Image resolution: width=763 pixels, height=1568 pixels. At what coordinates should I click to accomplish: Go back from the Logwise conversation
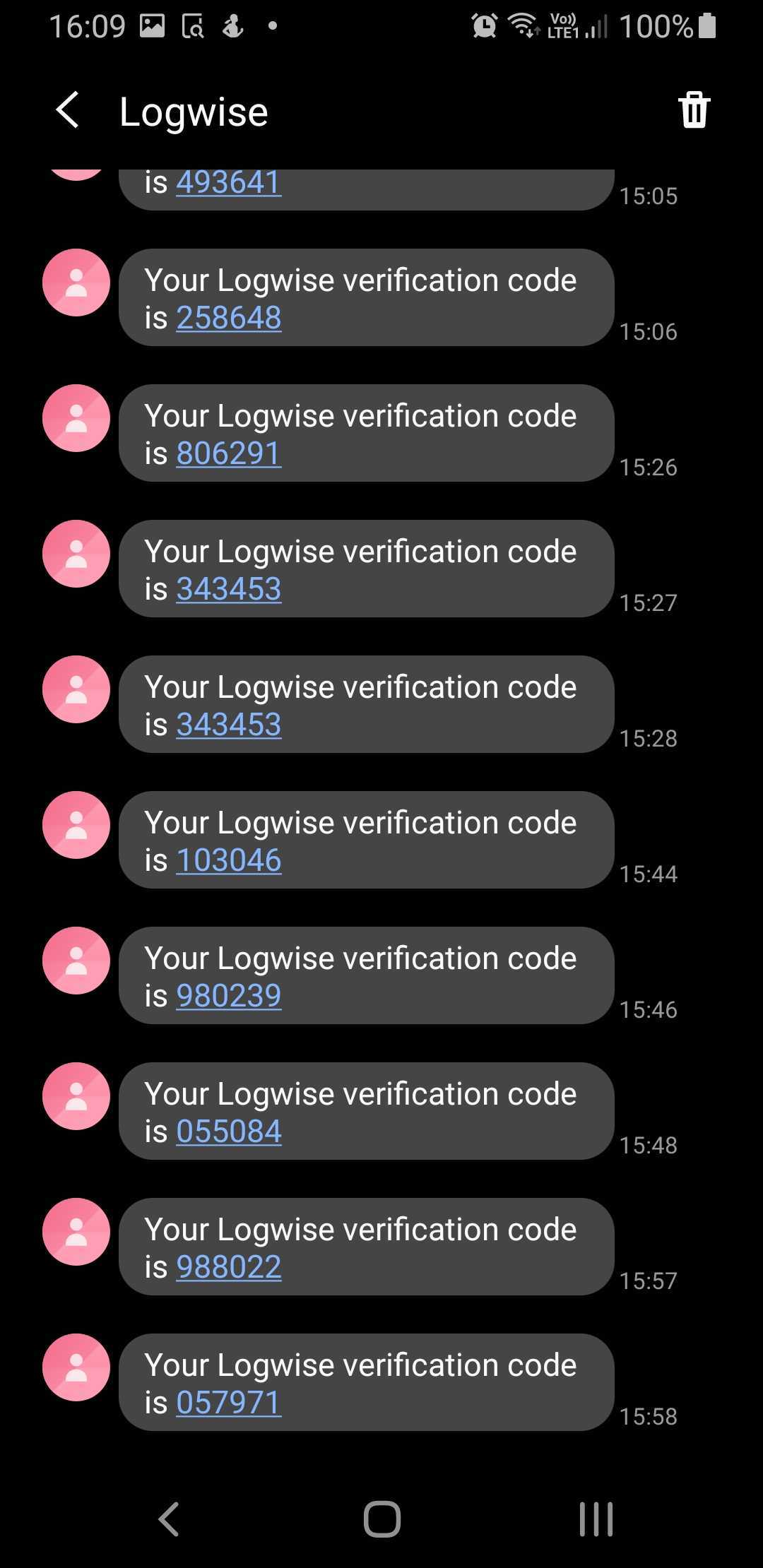pyautogui.click(x=68, y=111)
